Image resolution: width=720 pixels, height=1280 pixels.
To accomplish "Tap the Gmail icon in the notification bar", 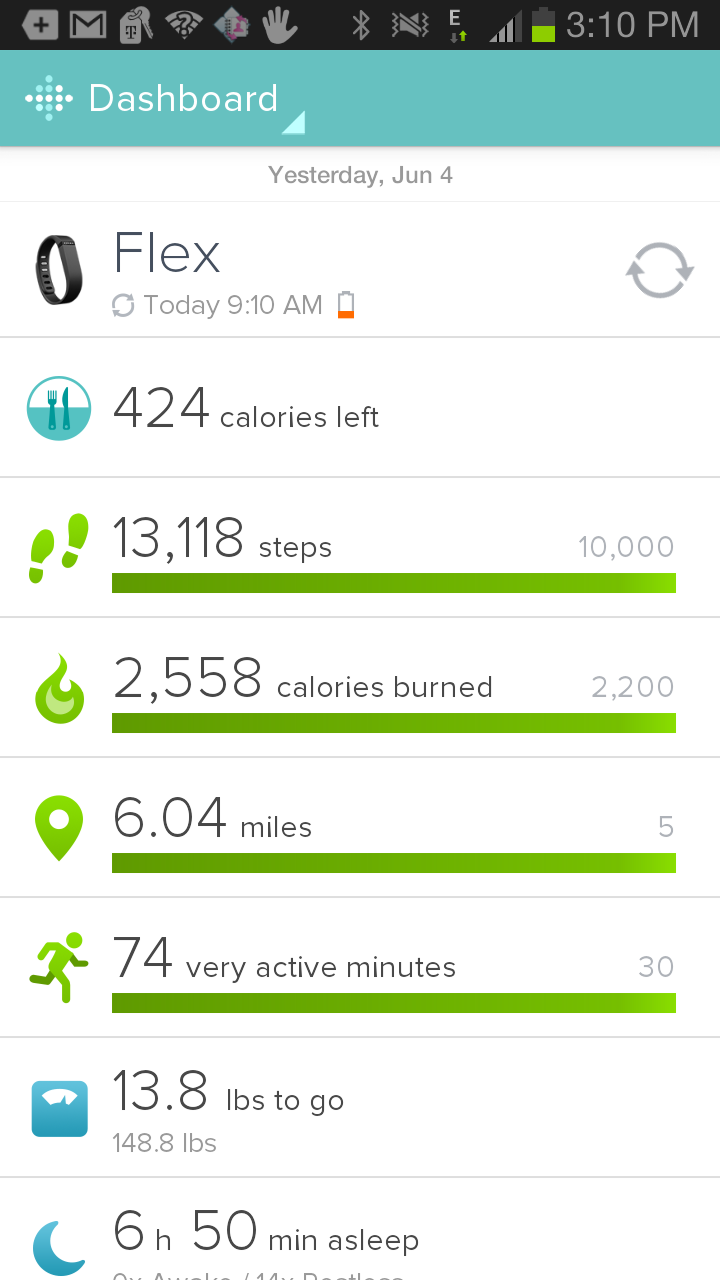I will (88, 26).
